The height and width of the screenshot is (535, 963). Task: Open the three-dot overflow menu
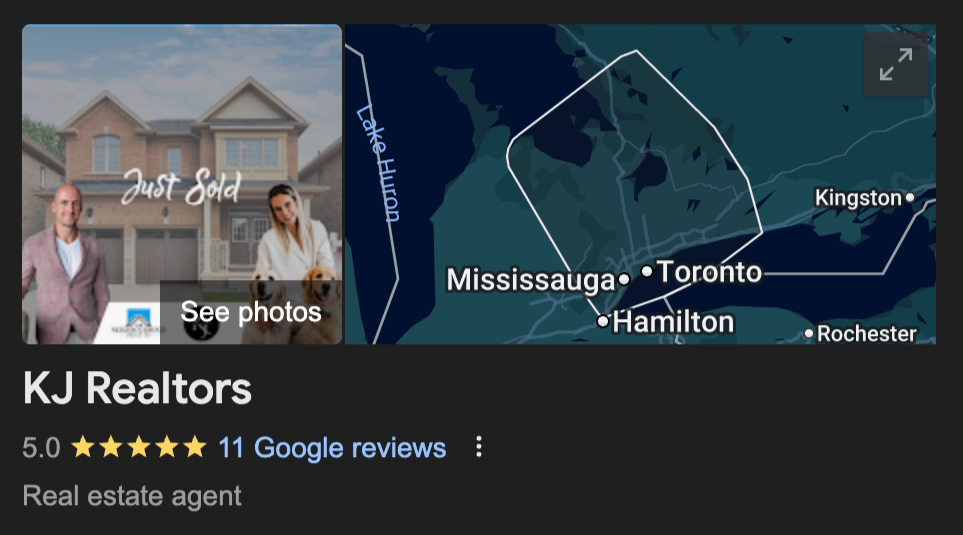(x=479, y=447)
